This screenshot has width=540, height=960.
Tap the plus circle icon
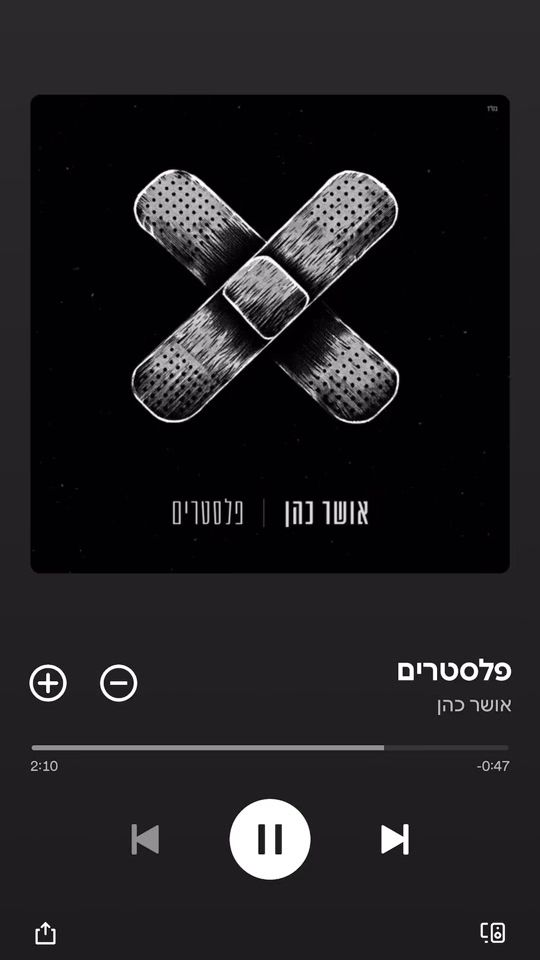point(48,683)
